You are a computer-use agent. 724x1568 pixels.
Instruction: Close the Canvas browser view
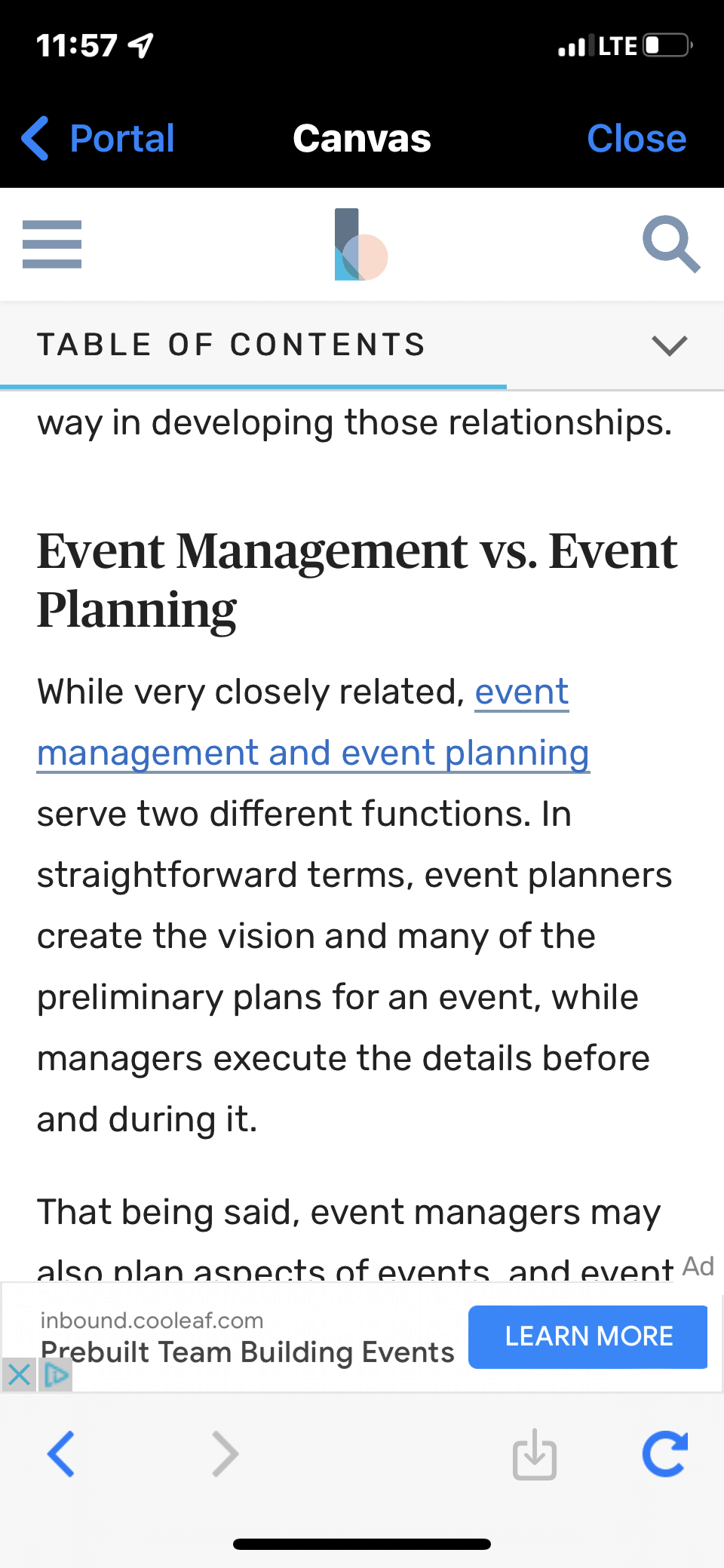tap(637, 139)
